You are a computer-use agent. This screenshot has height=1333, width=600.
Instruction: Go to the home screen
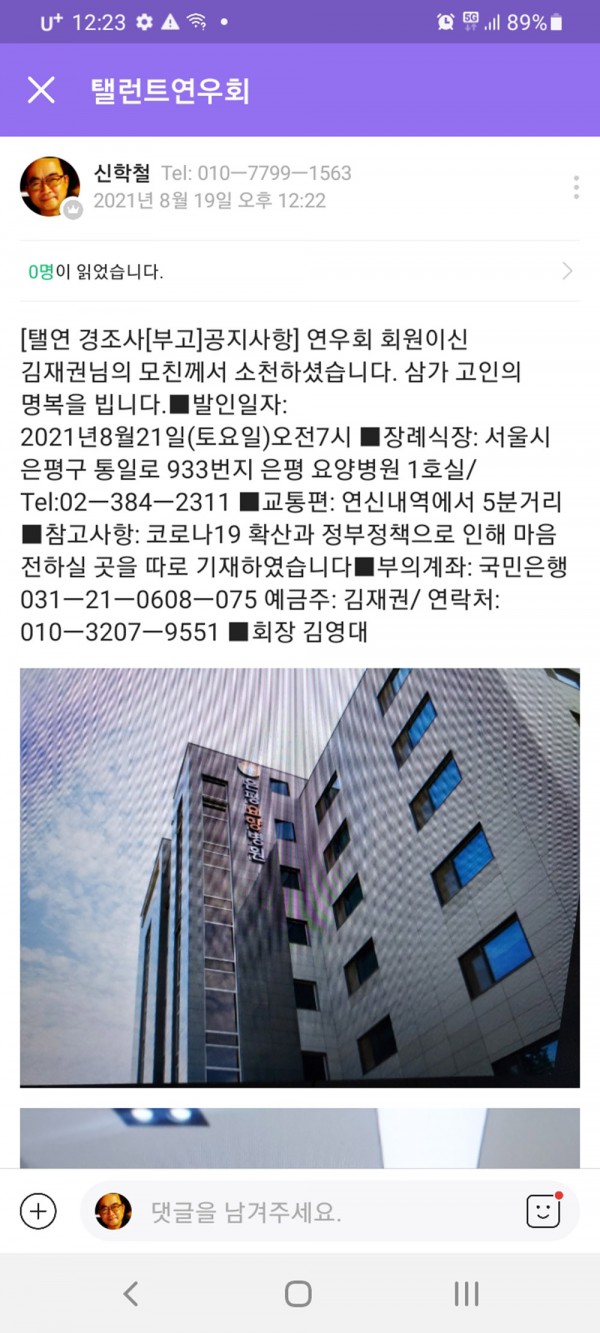click(x=298, y=1294)
